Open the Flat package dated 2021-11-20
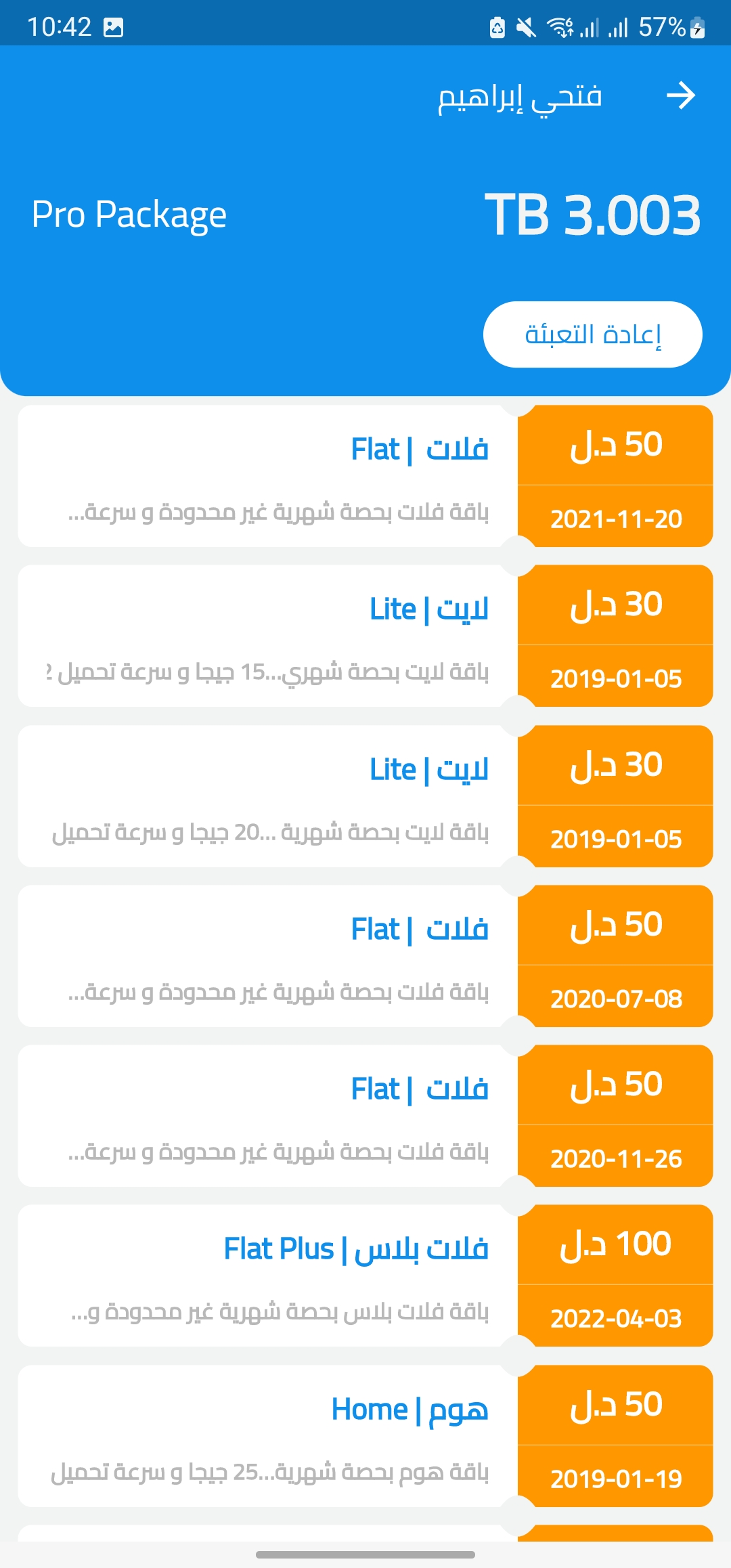The width and height of the screenshot is (731, 1568). [x=365, y=476]
